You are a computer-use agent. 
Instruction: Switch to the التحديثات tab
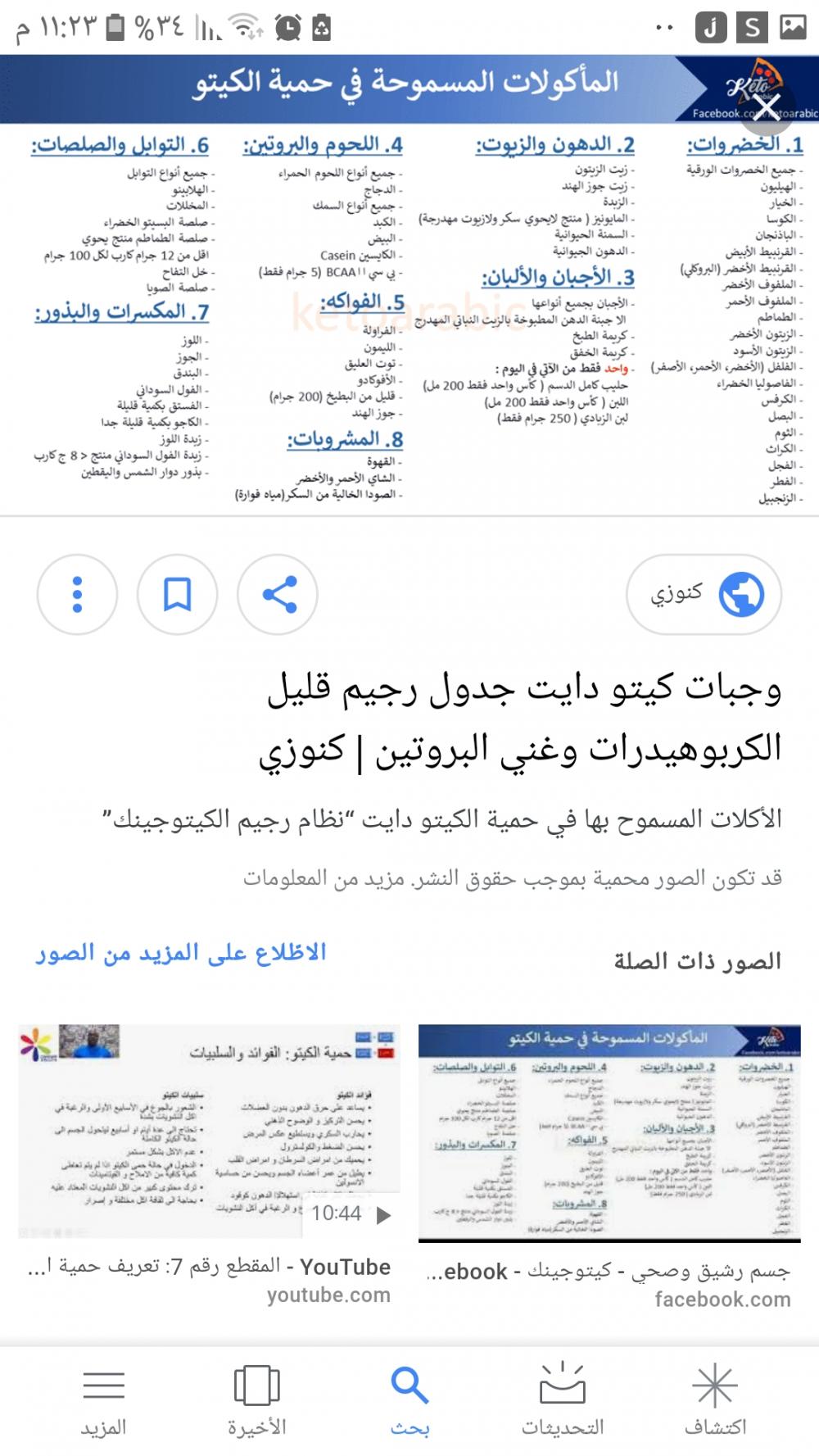pos(563,1399)
